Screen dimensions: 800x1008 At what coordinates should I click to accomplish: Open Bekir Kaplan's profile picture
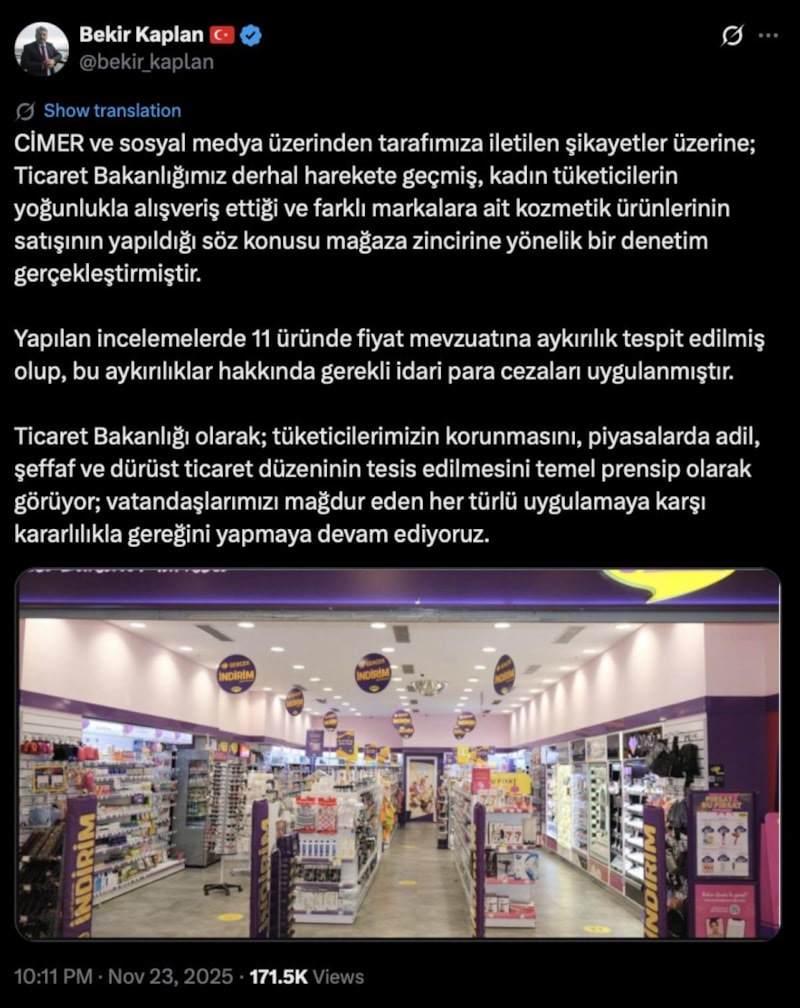pyautogui.click(x=42, y=49)
